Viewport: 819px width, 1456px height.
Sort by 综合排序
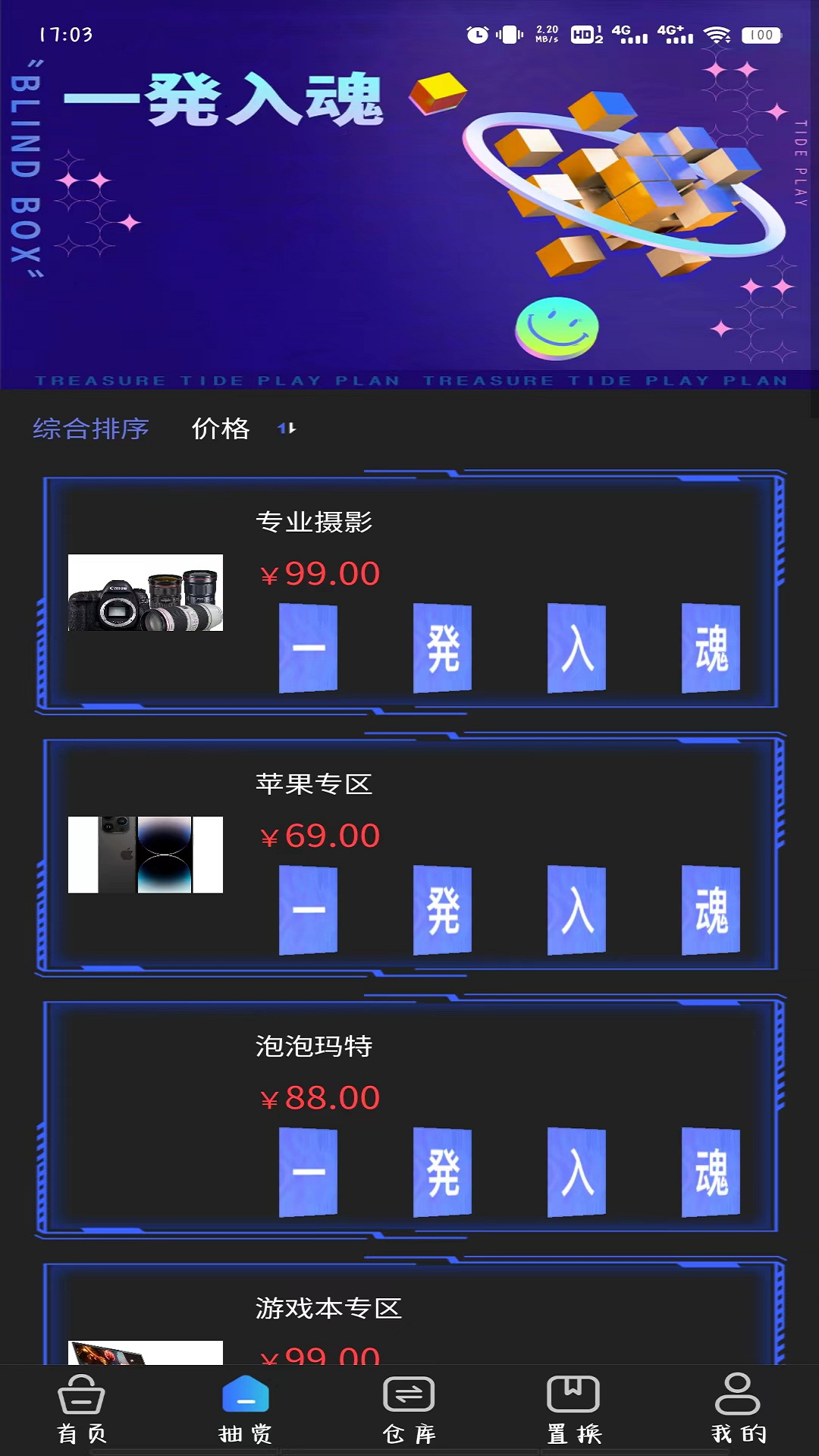click(91, 428)
